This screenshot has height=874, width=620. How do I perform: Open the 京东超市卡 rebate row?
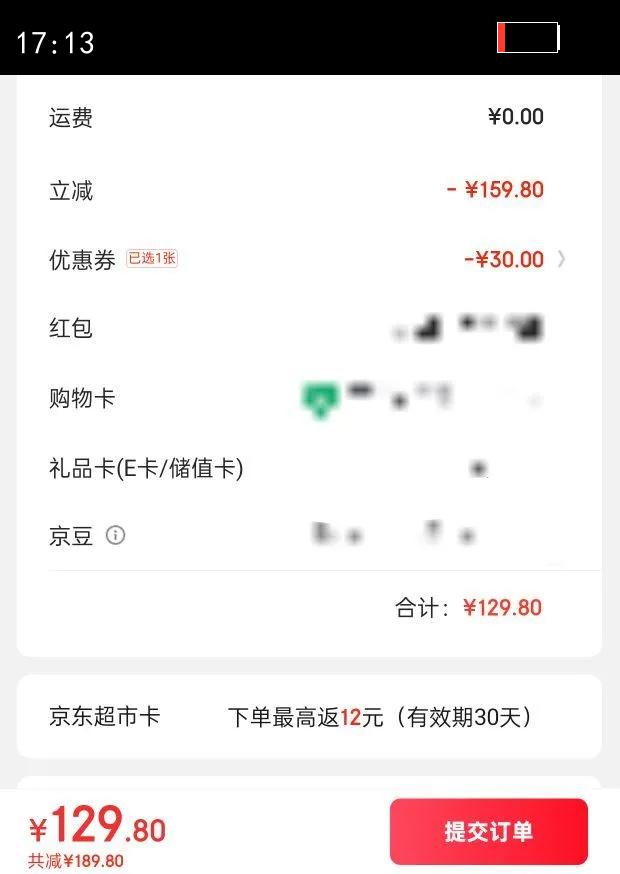point(309,717)
